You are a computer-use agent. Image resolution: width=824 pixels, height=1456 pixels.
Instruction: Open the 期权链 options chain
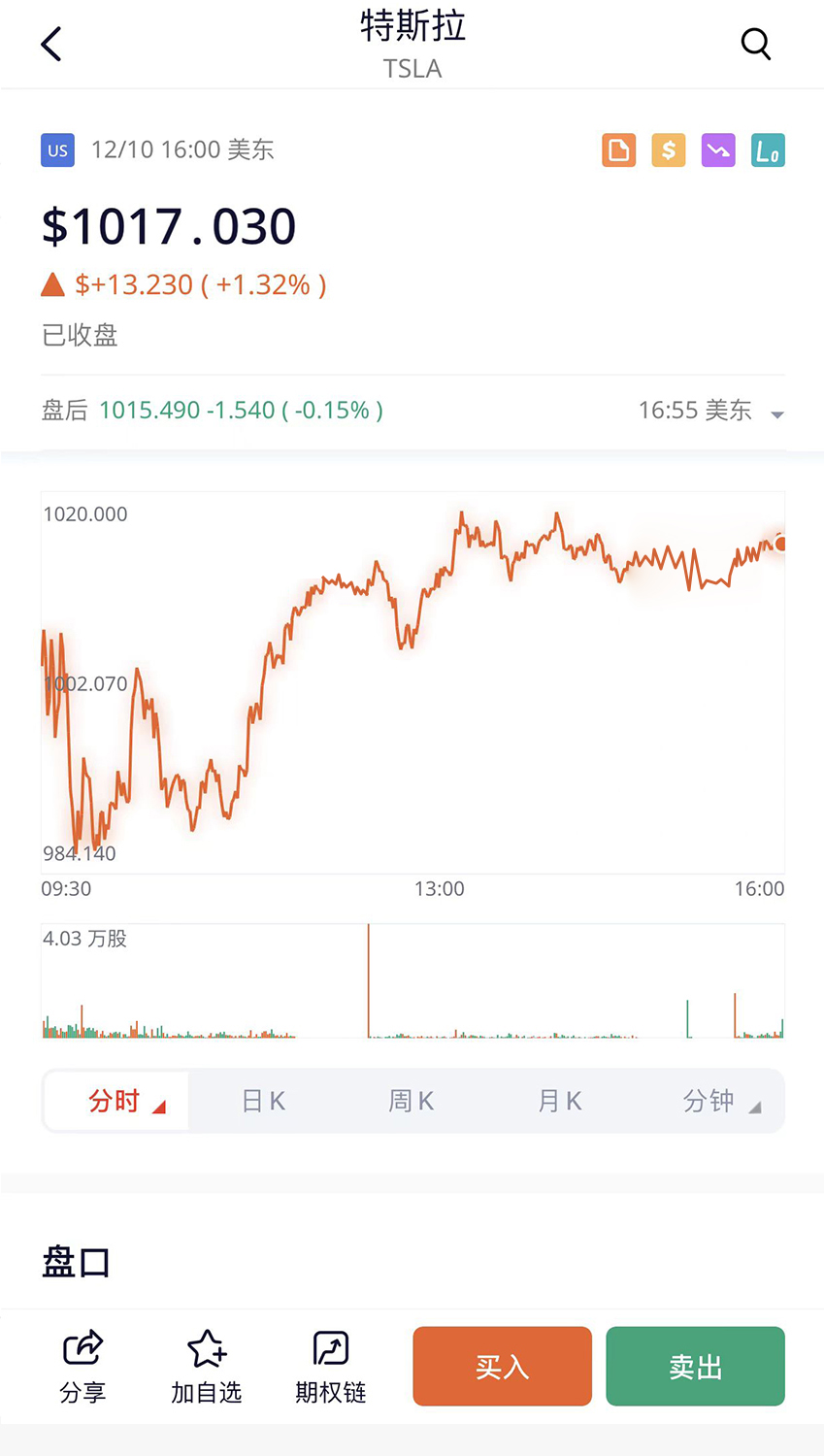pos(331,1367)
